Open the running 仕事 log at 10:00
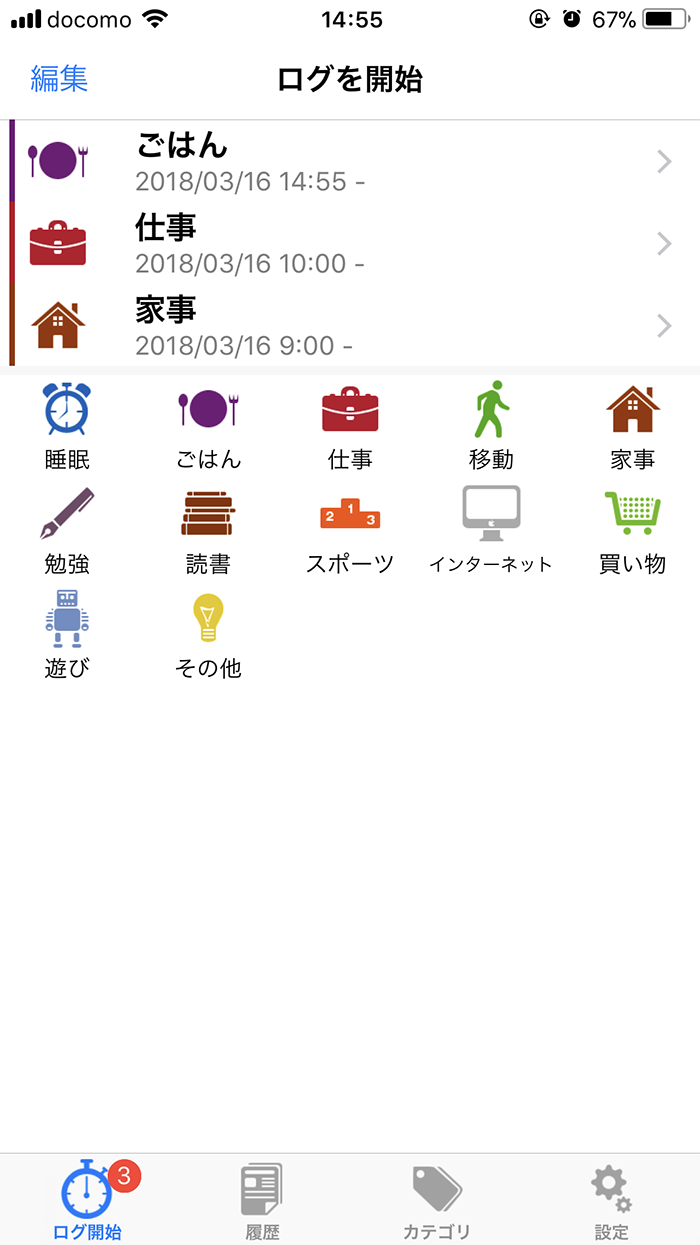This screenshot has width=700, height=1245. (350, 244)
